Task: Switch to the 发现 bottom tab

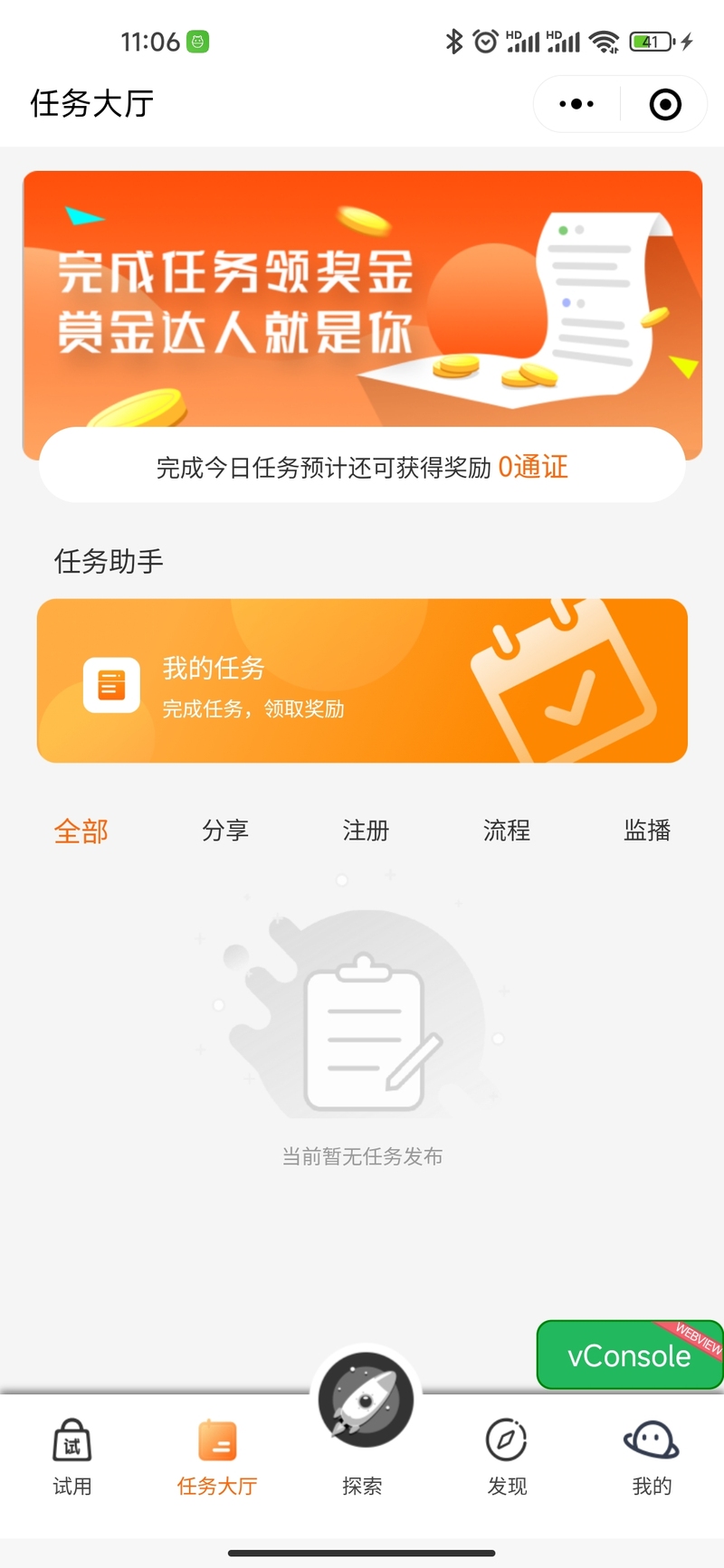Action: [507, 1457]
